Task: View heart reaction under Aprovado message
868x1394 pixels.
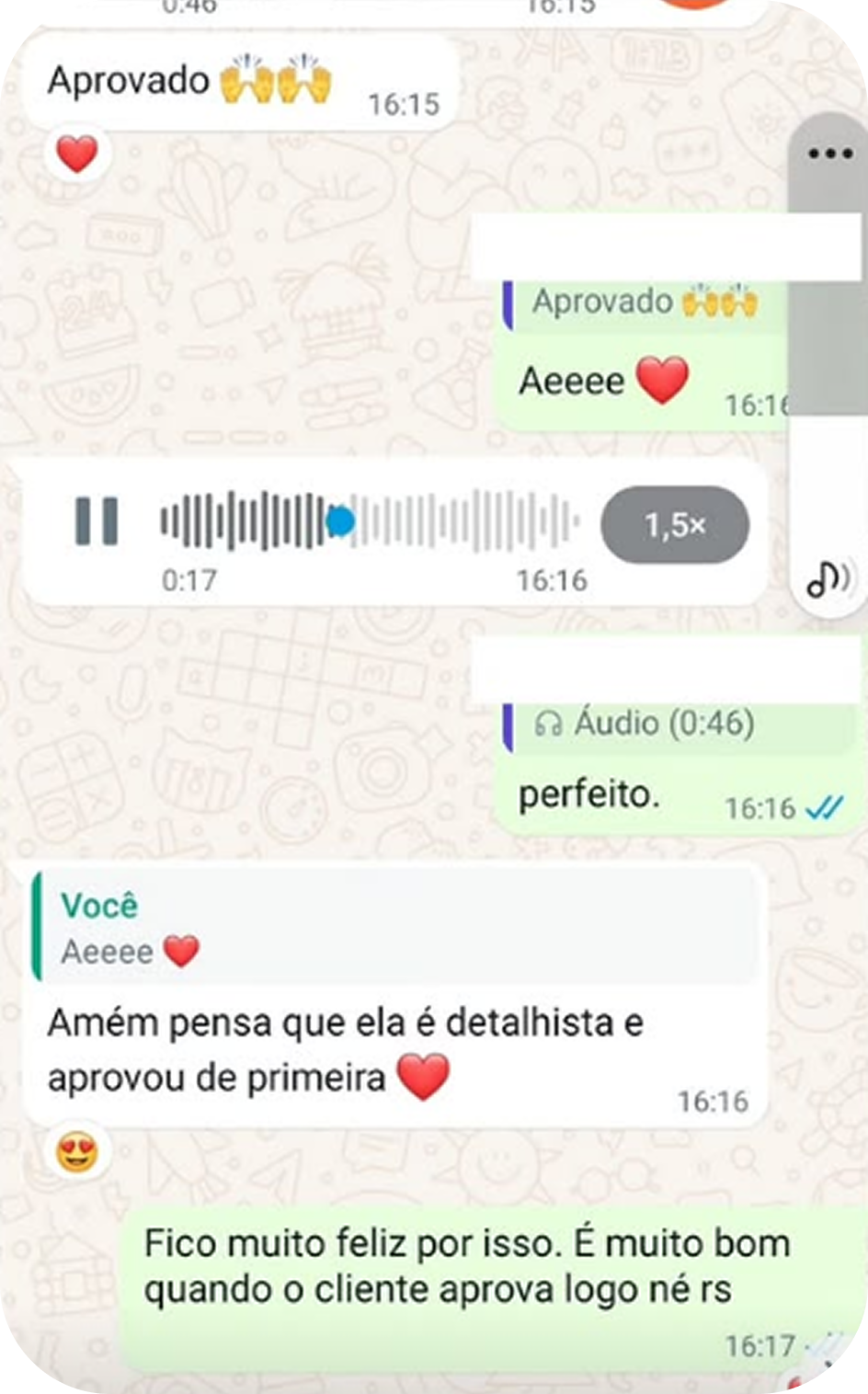Action: 76,154
